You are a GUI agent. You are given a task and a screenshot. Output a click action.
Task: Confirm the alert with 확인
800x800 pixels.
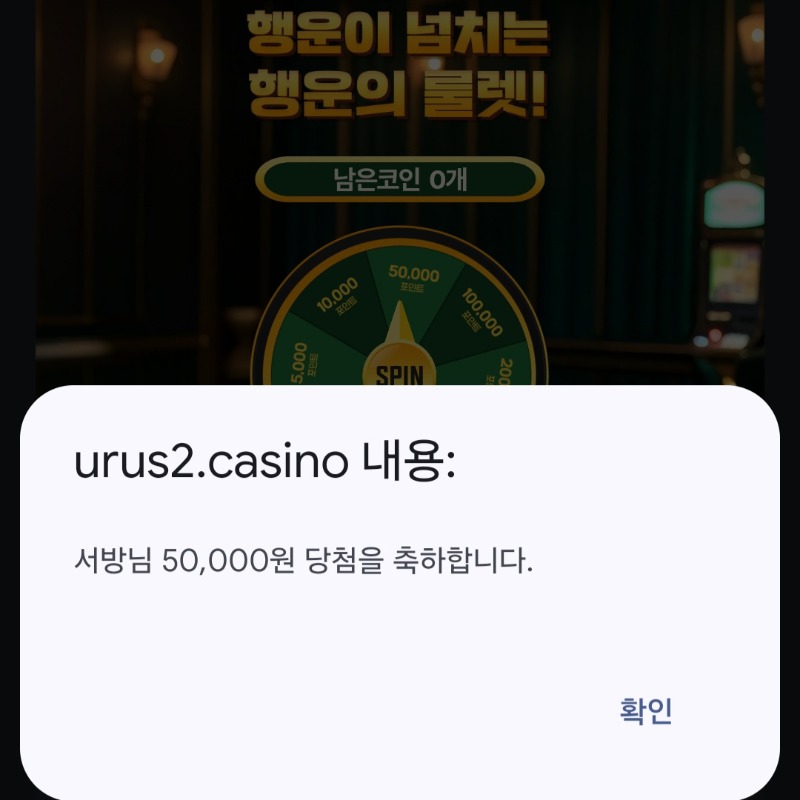[x=646, y=711]
